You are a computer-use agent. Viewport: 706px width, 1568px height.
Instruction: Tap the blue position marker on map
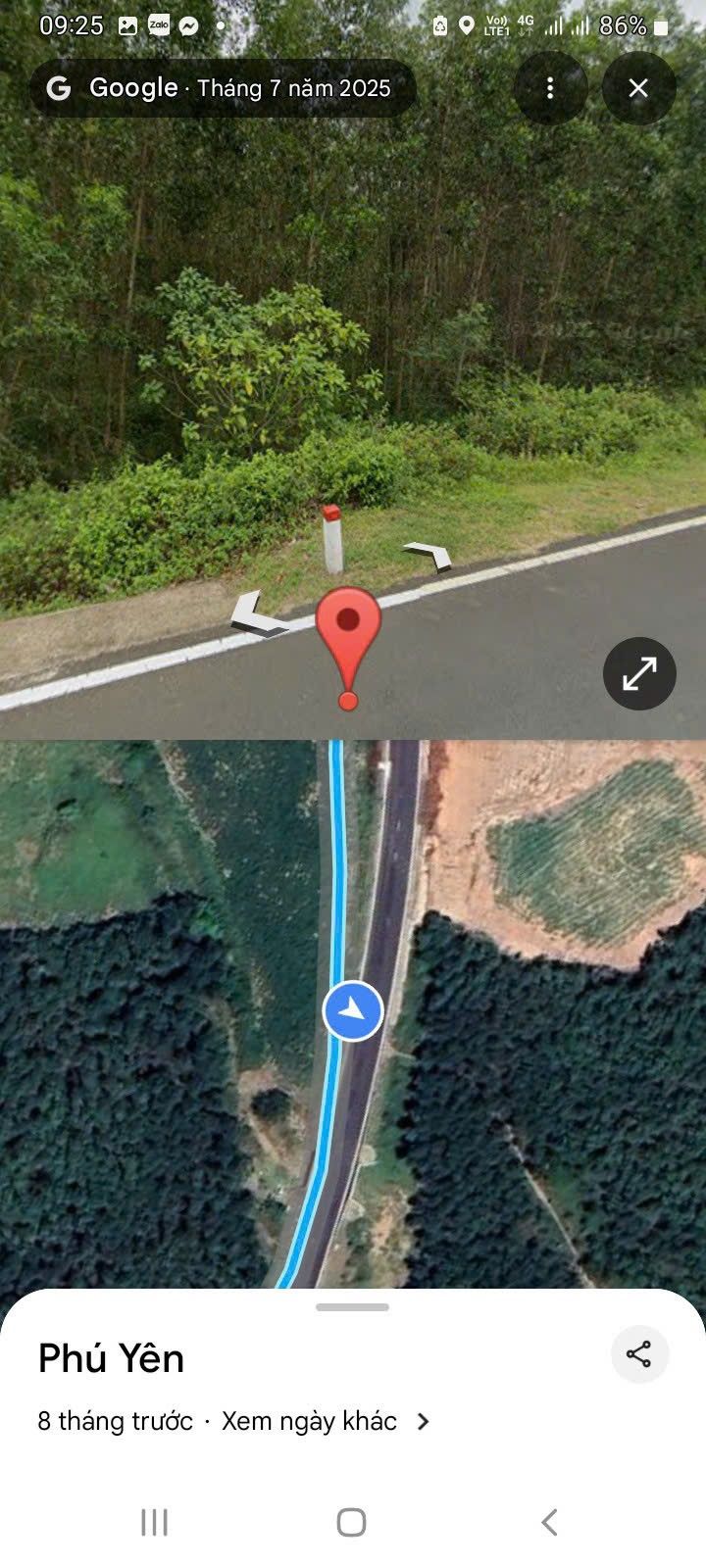(353, 1010)
